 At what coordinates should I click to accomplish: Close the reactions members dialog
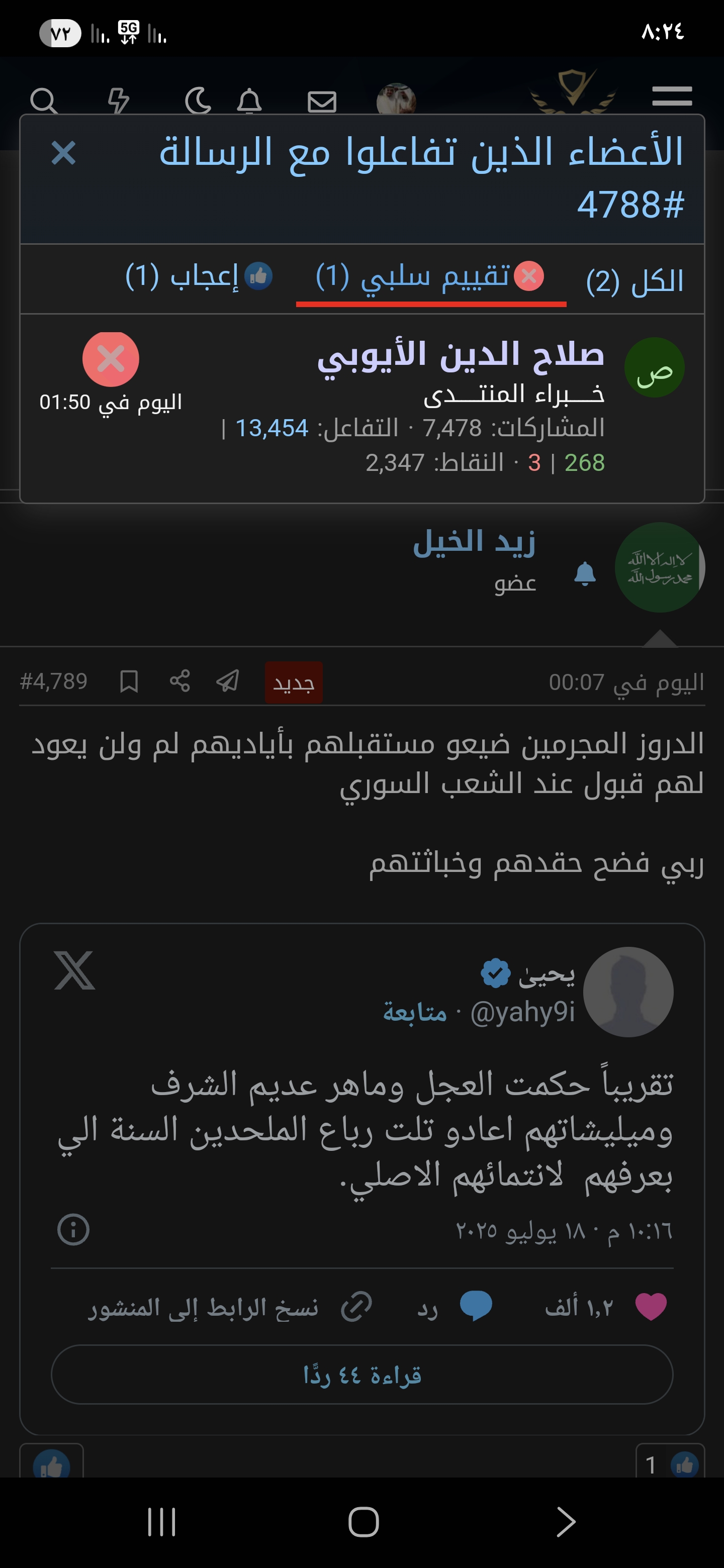(63, 153)
